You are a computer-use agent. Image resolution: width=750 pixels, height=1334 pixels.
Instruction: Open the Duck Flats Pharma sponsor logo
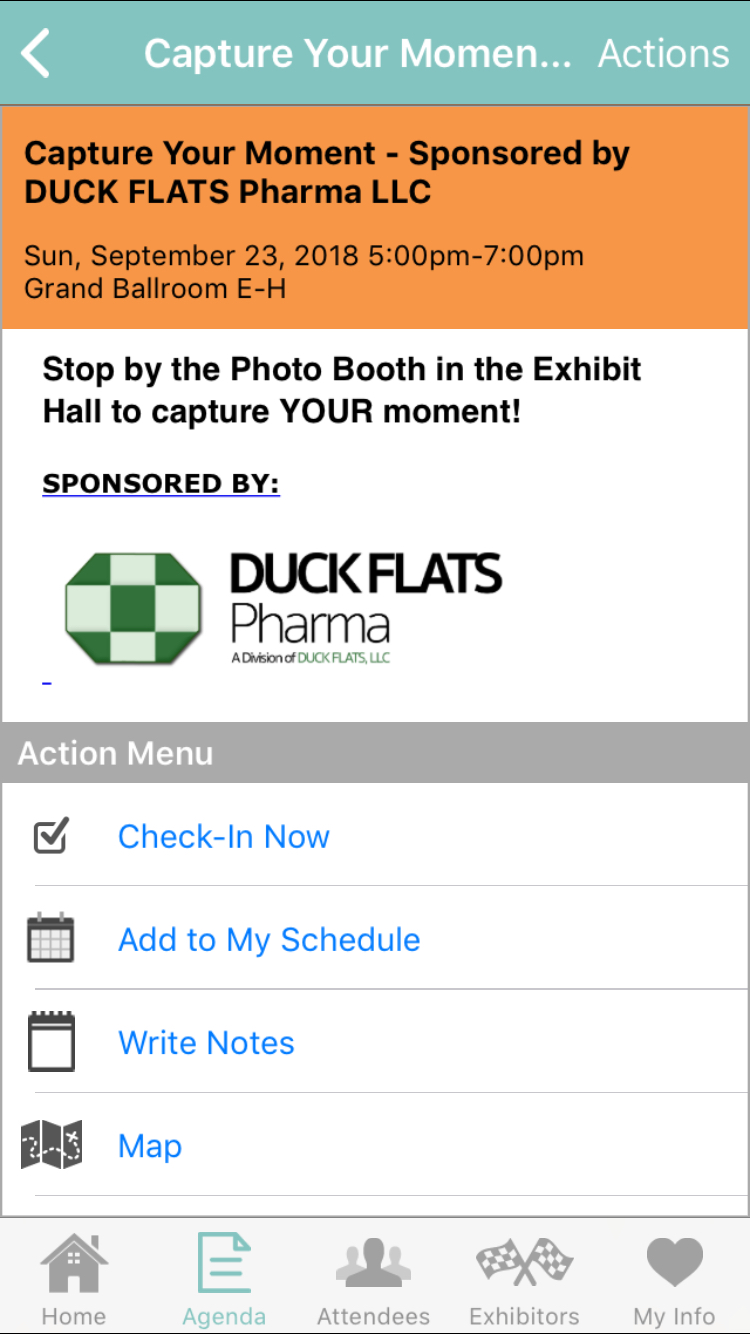[x=283, y=608]
